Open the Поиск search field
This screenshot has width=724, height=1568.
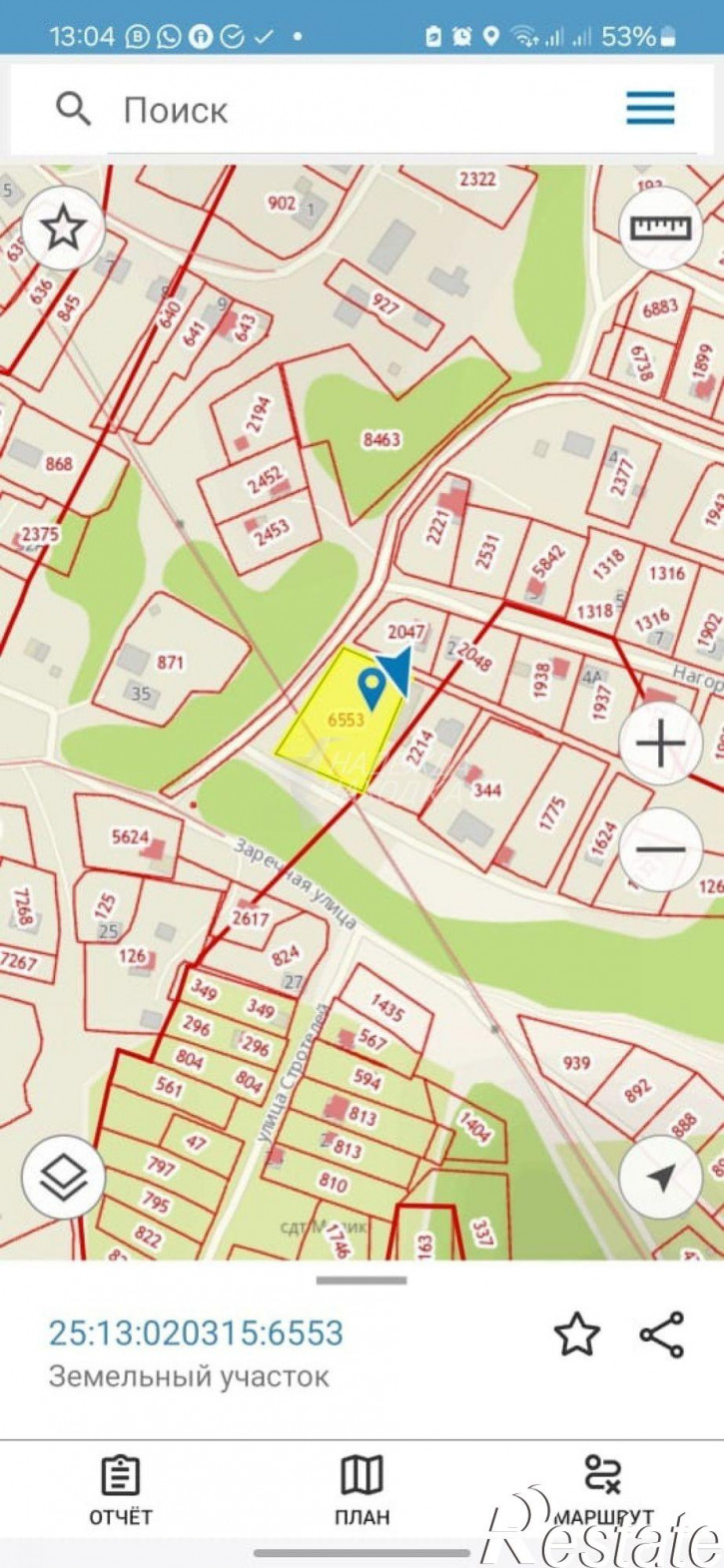tap(300, 110)
